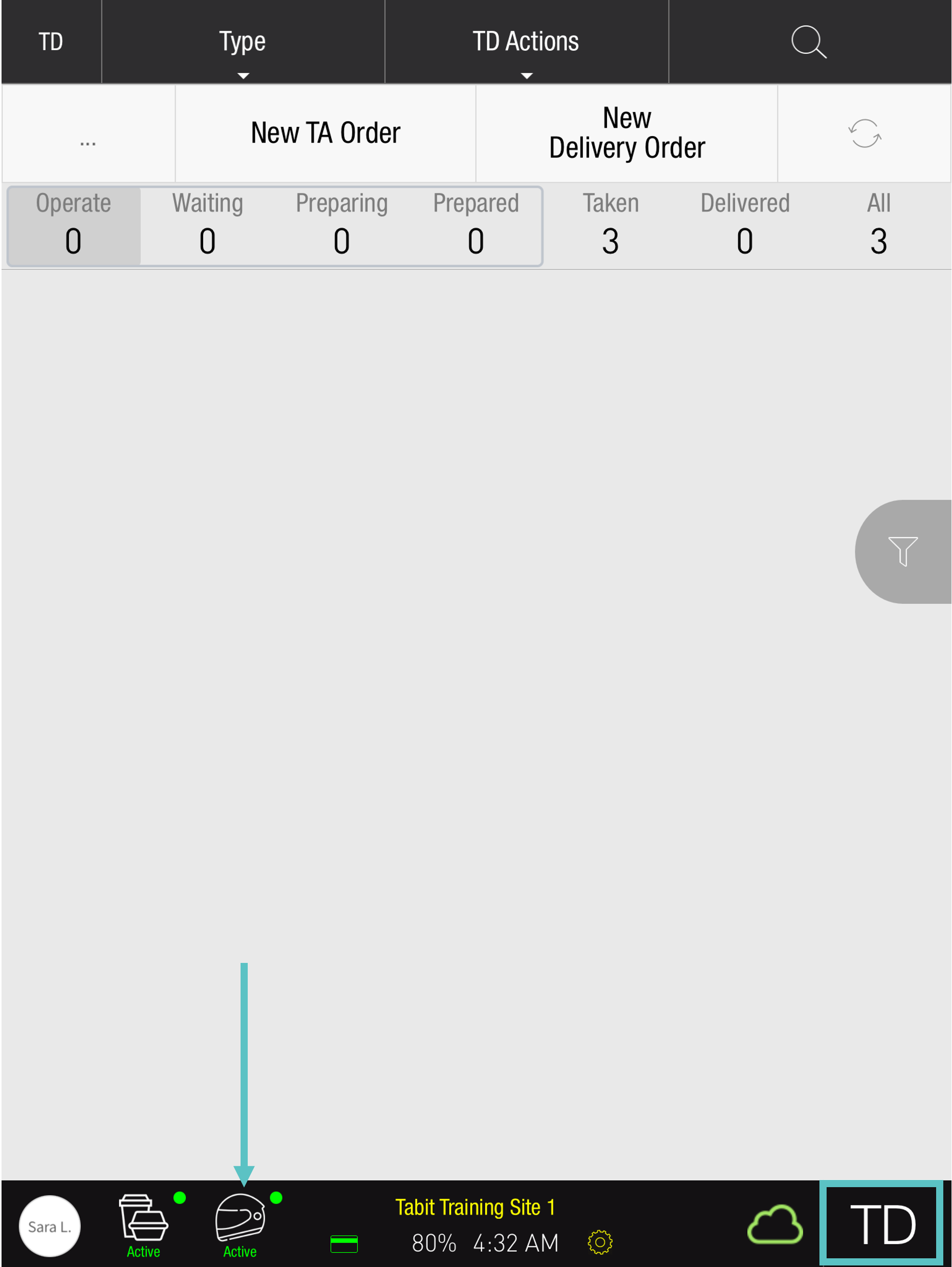Create a New TA Order

click(x=326, y=134)
